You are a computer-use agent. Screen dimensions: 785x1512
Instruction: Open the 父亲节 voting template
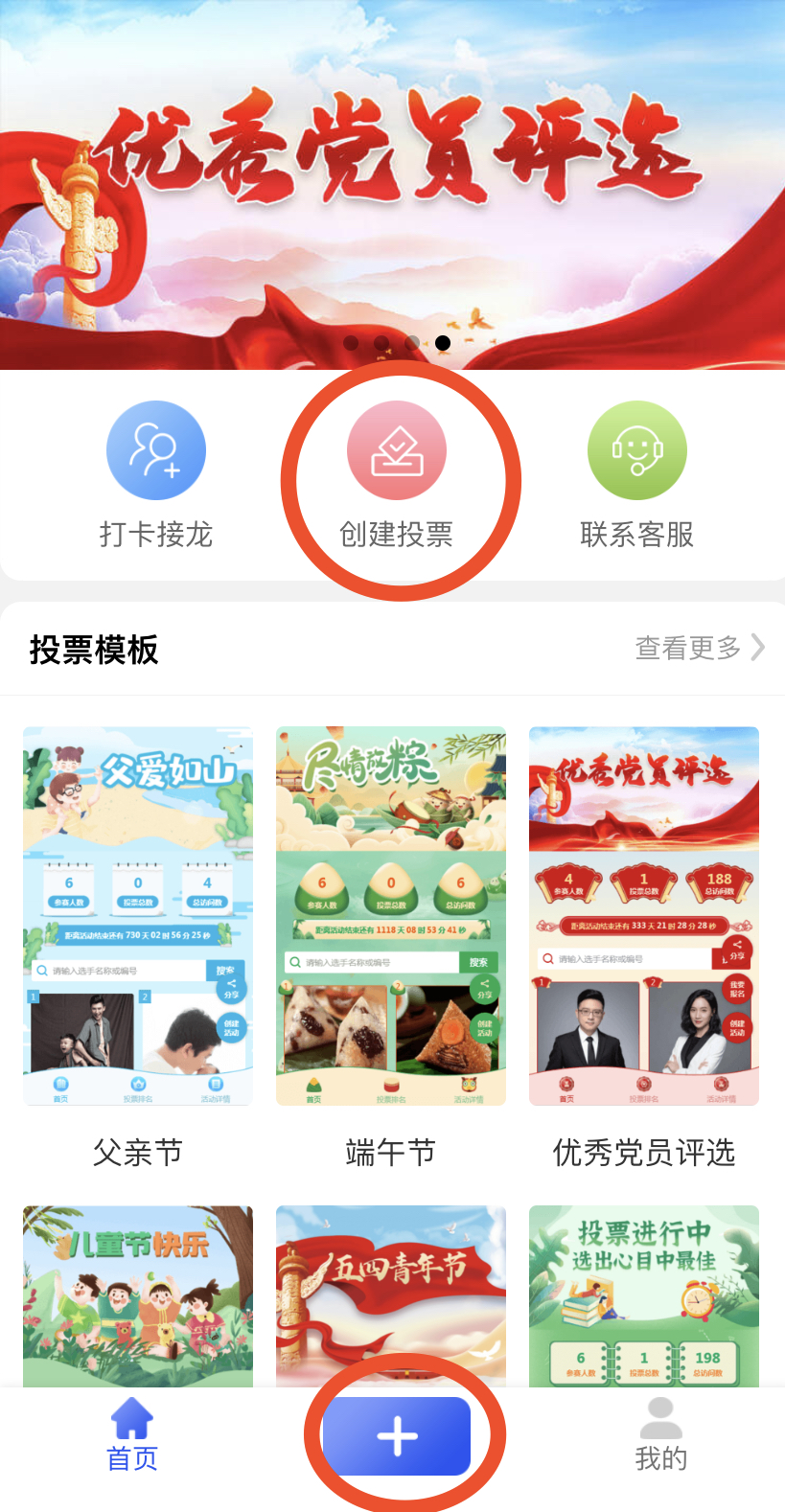[138, 916]
